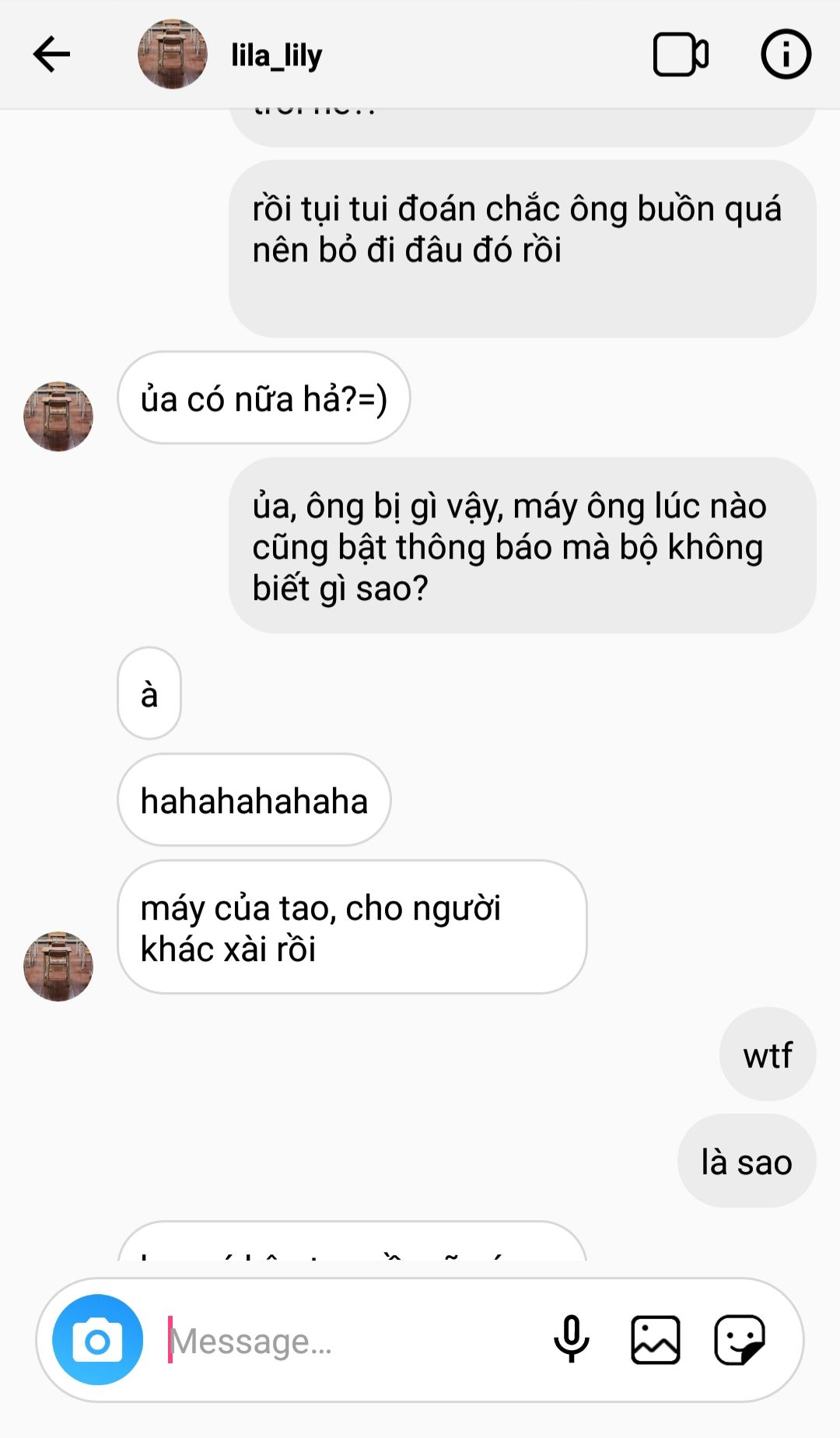The height and width of the screenshot is (1438, 840).
Task: Open conversation info details
Action: coord(785,54)
